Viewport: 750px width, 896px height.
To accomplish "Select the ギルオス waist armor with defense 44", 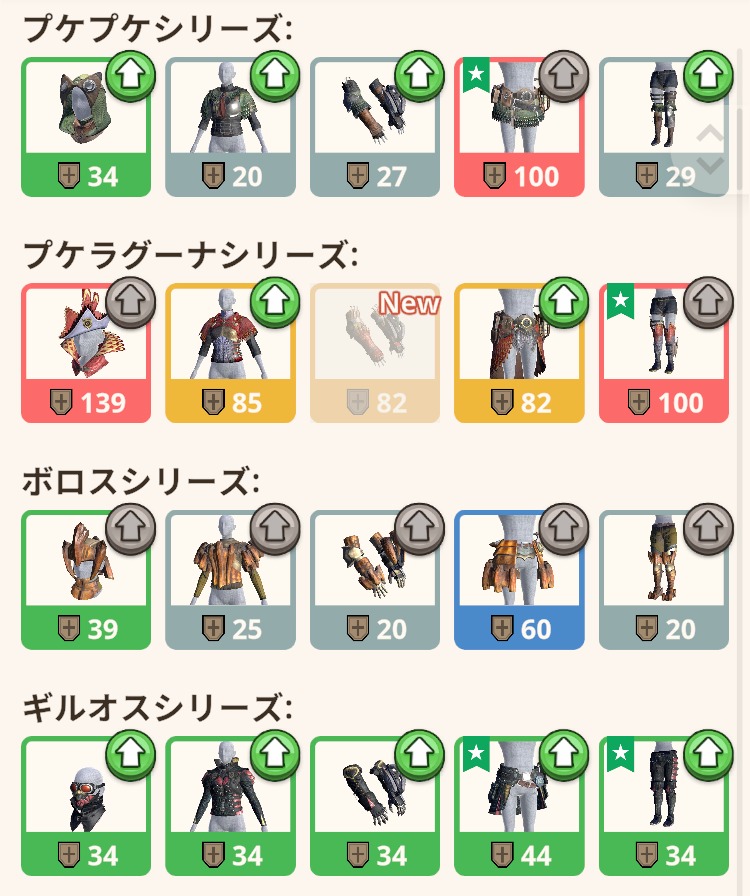I will tap(519, 806).
